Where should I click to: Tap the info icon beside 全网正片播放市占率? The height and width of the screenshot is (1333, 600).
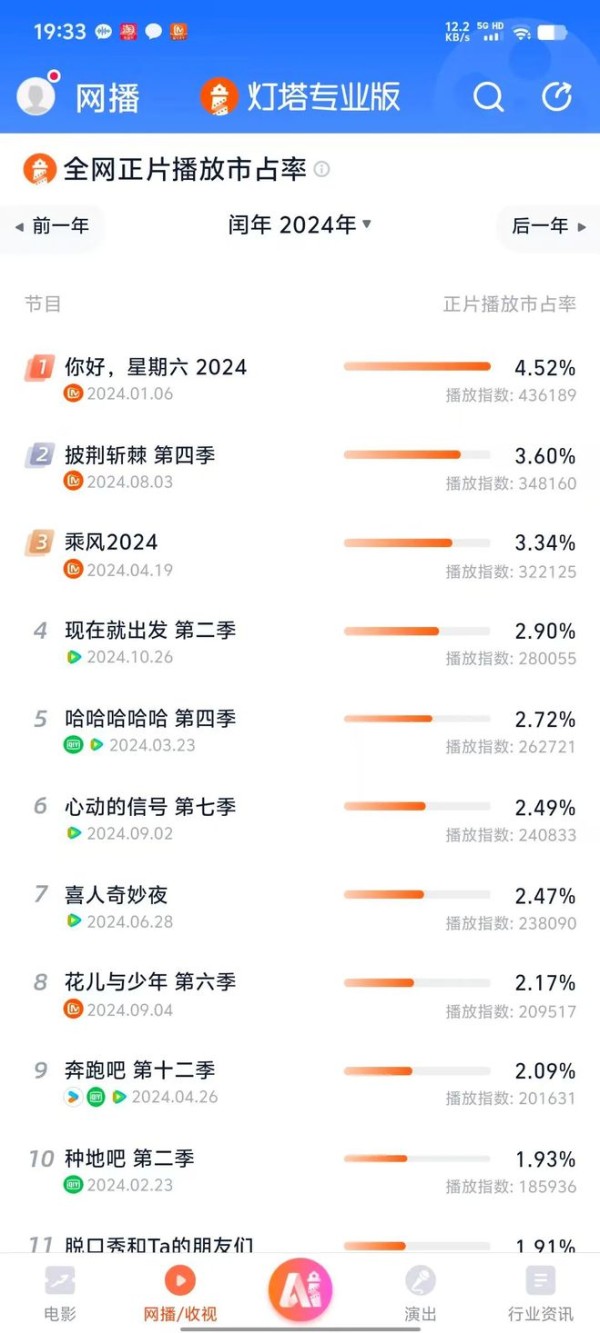click(322, 170)
